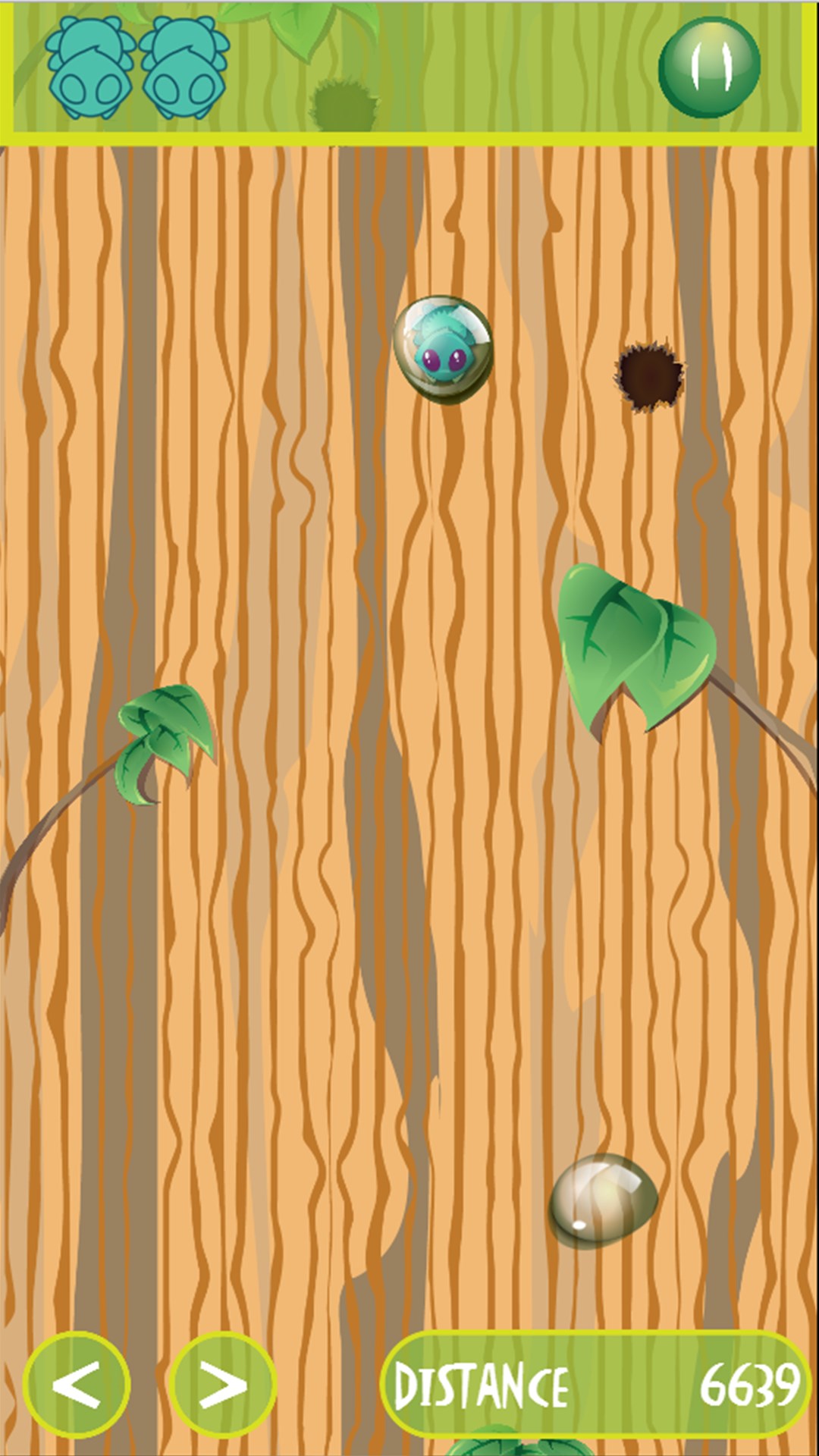Pause the game
819x1456 pixels.
point(709,67)
